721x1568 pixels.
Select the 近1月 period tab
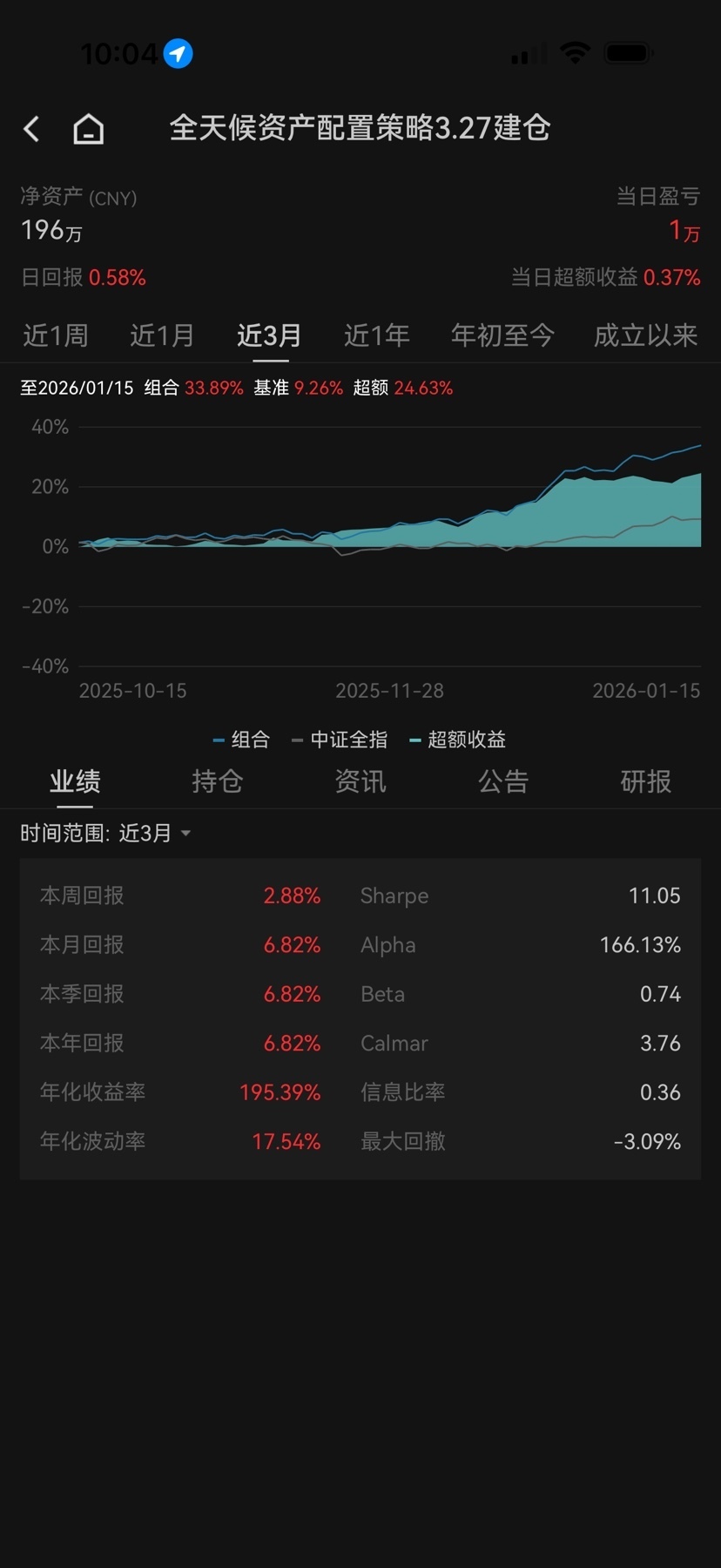pos(162,335)
